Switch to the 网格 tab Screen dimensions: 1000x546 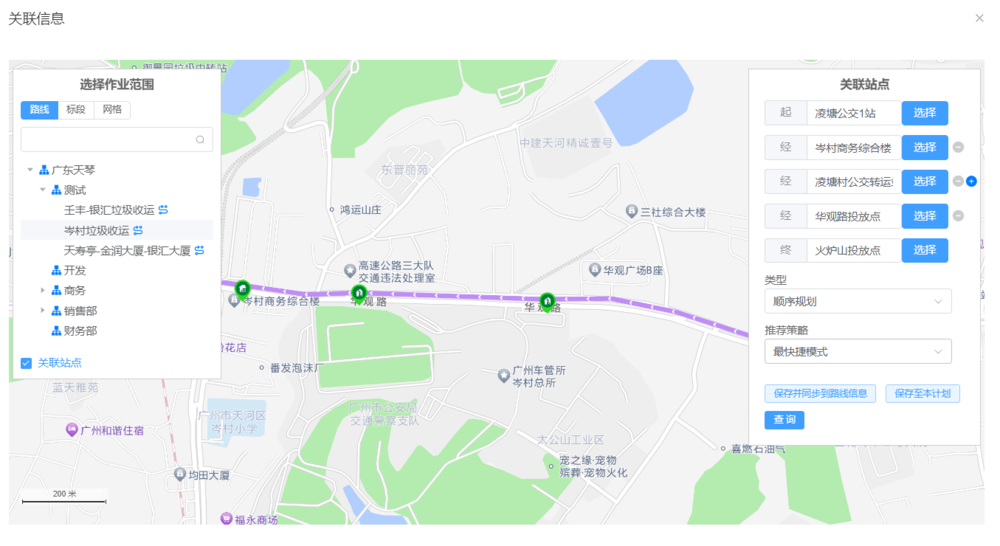tap(112, 110)
